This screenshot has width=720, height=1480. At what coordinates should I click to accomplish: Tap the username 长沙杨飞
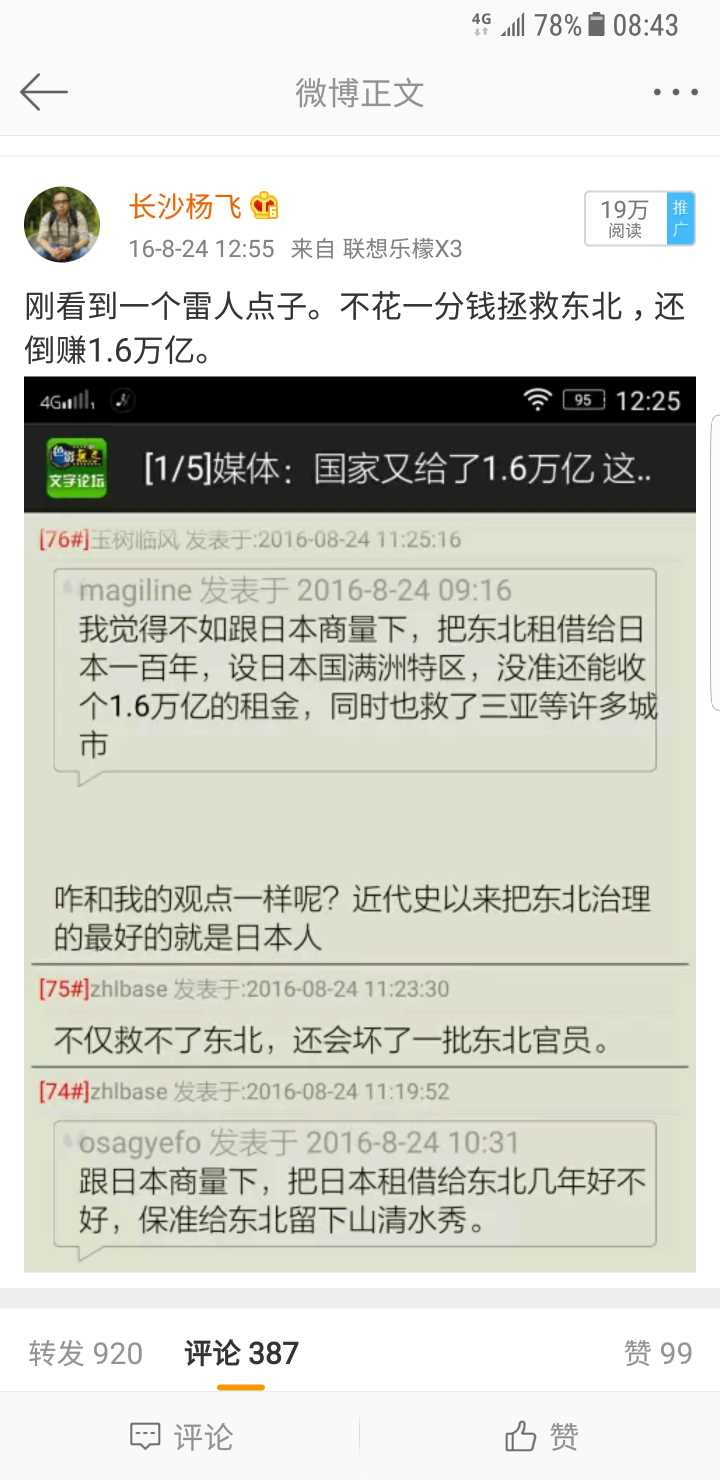pyautogui.click(x=185, y=207)
